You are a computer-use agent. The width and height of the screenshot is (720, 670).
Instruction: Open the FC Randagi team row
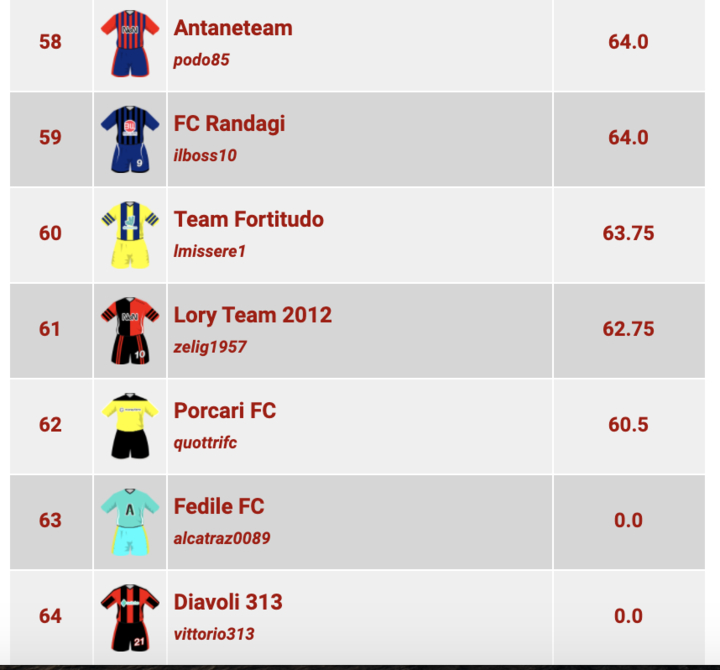click(229, 124)
